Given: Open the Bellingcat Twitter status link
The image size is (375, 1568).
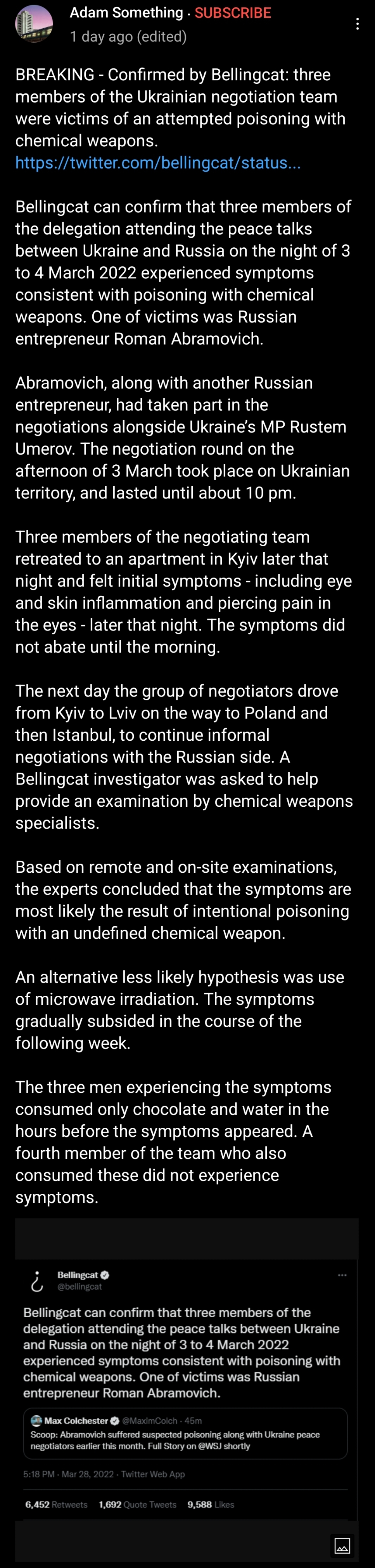Looking at the screenshot, I should tap(158, 163).
